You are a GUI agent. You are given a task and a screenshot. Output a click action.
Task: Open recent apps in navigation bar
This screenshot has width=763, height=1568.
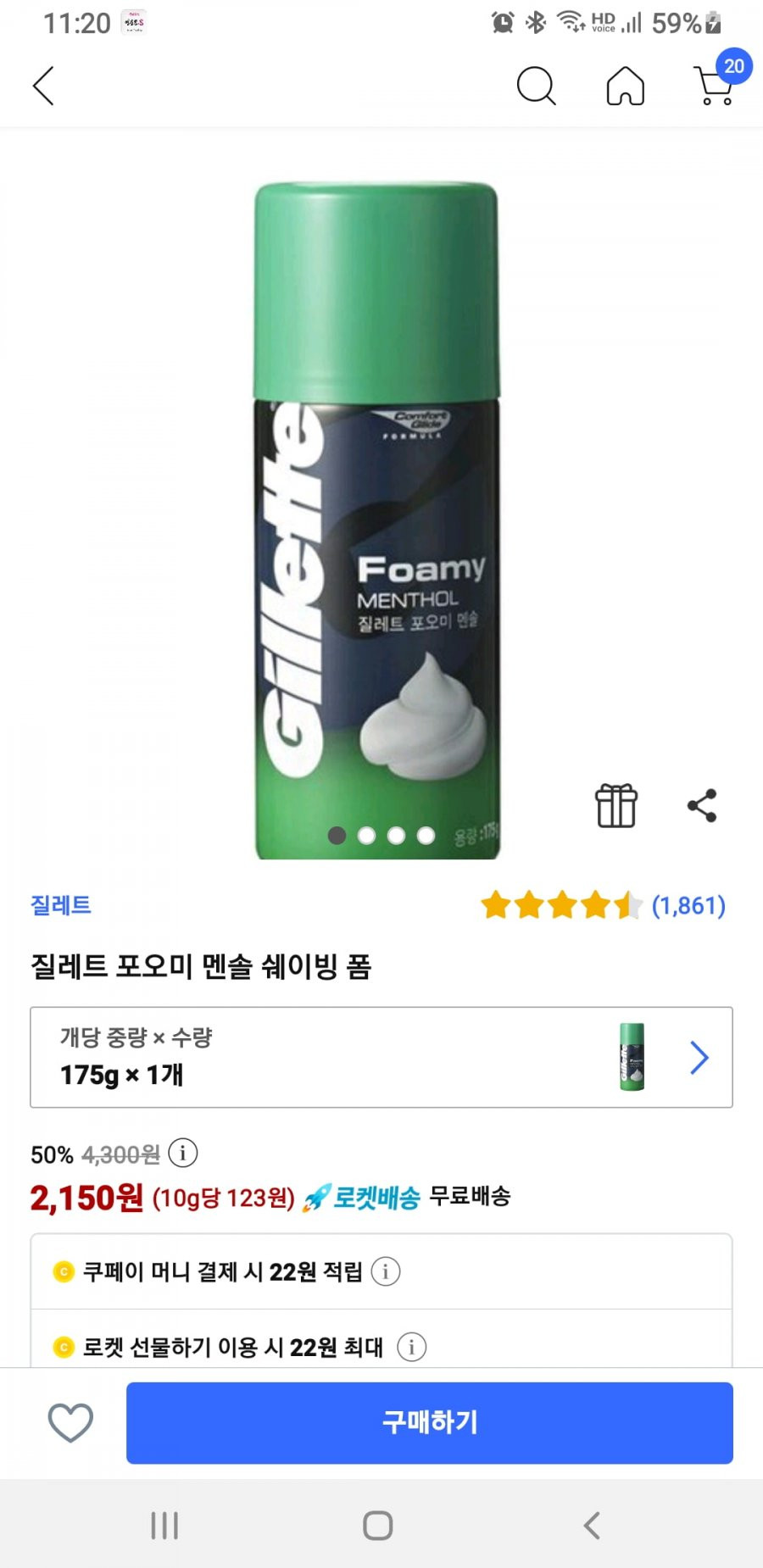(164, 1526)
